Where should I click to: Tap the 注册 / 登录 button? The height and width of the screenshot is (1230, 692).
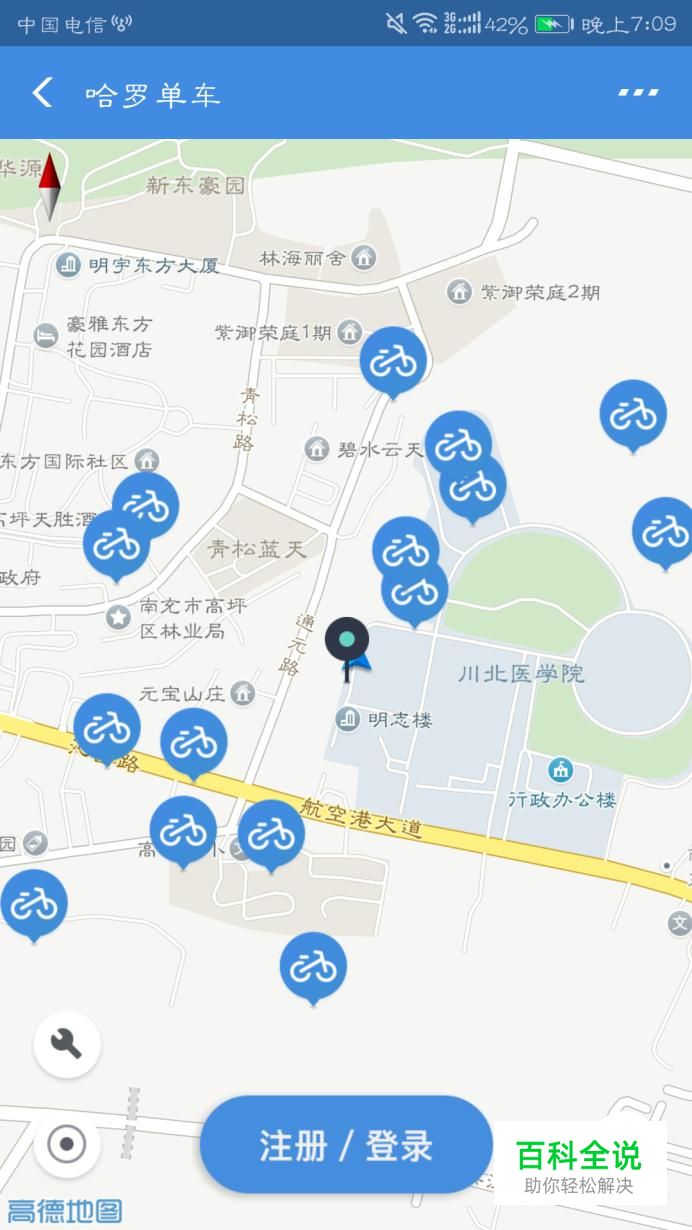click(346, 1145)
